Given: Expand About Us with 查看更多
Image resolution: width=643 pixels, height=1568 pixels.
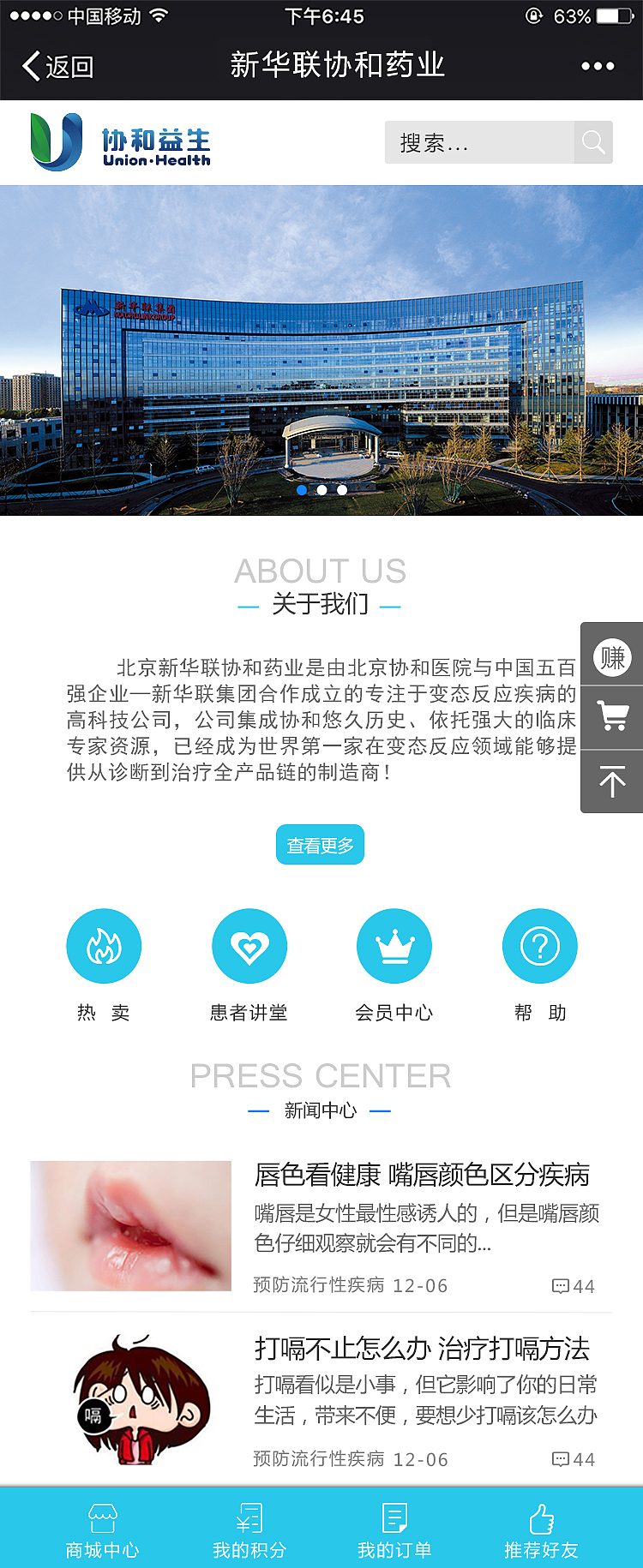Looking at the screenshot, I should (x=320, y=844).
